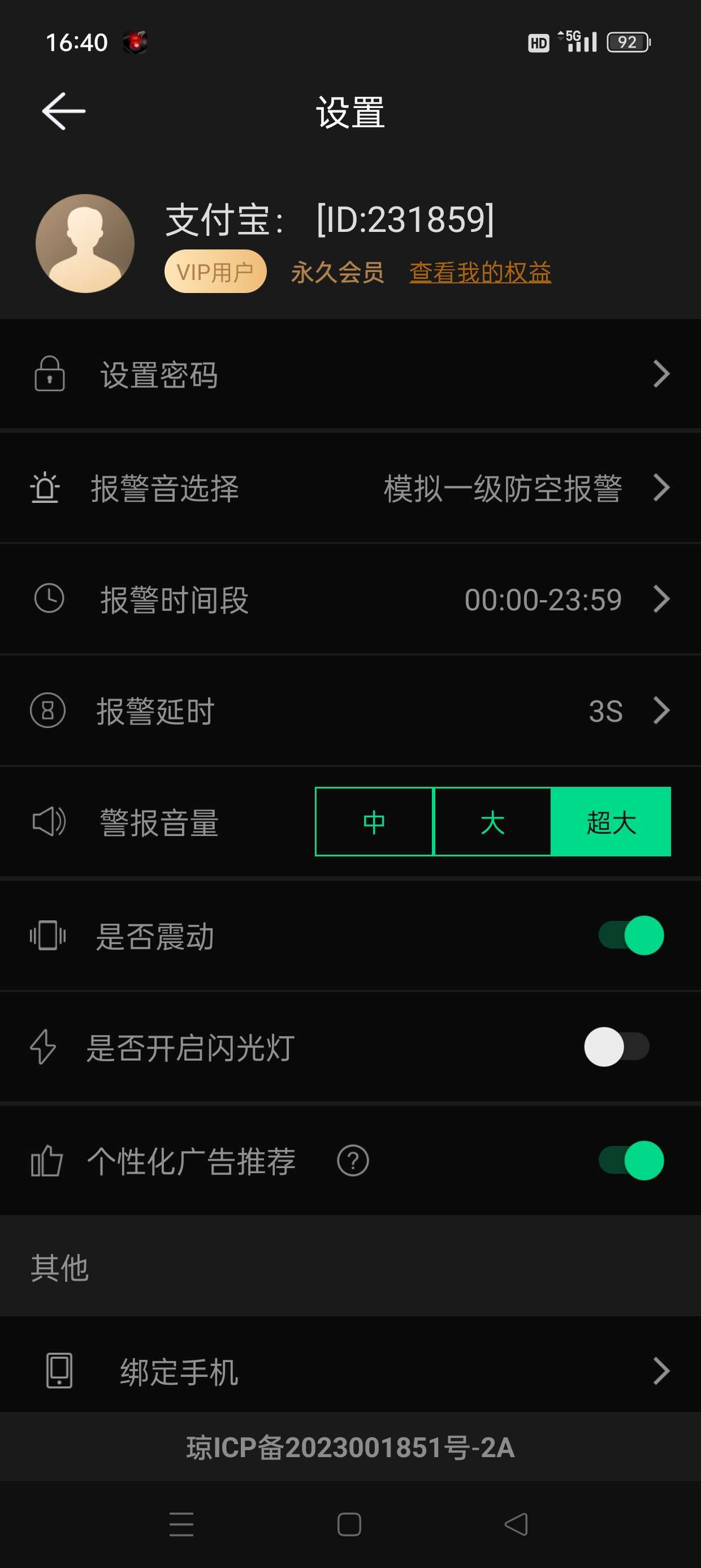Disable the 个性化广告推荐 switch

(631, 1161)
